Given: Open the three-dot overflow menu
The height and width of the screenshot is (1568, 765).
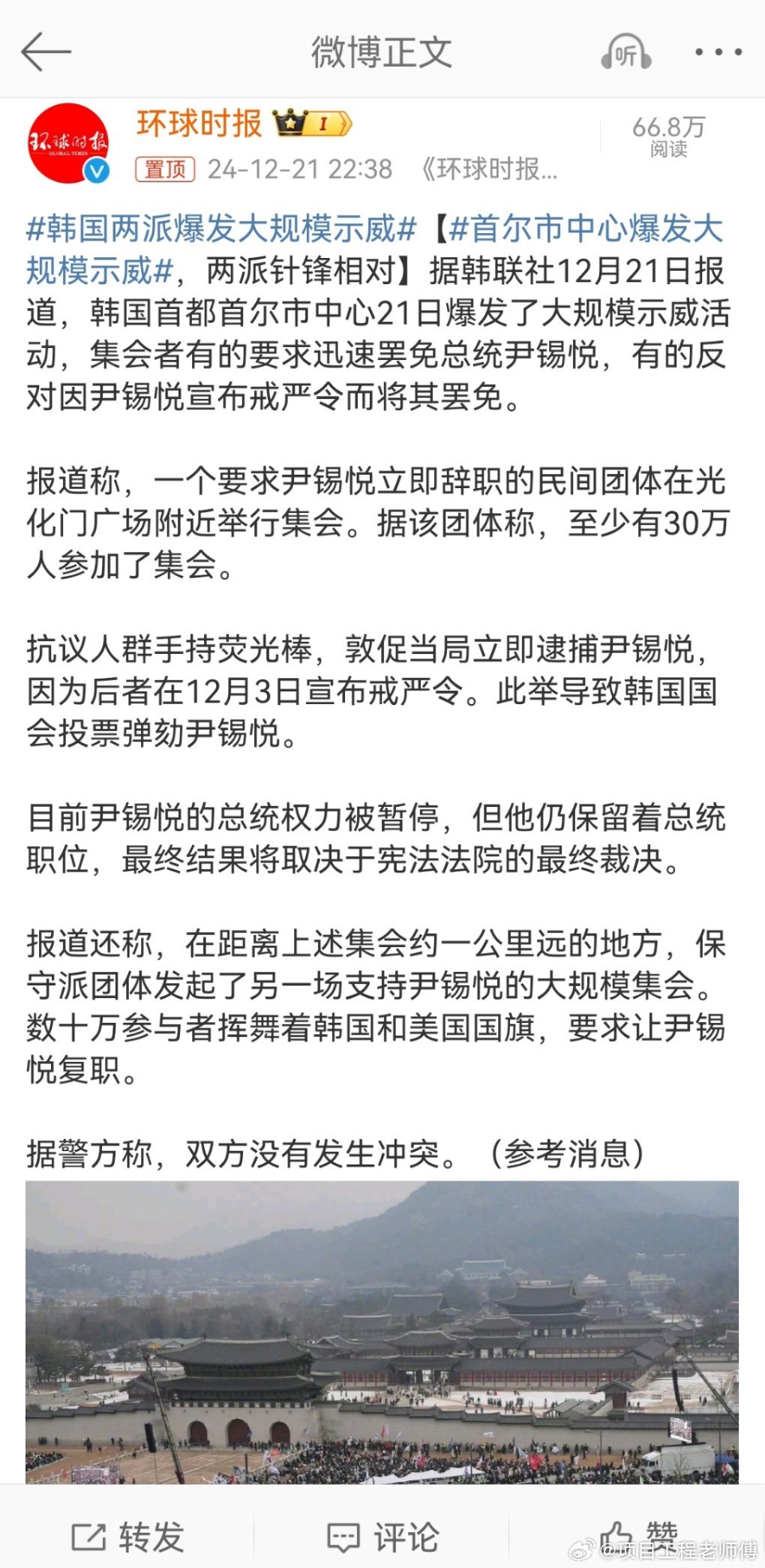Looking at the screenshot, I should click(x=718, y=52).
